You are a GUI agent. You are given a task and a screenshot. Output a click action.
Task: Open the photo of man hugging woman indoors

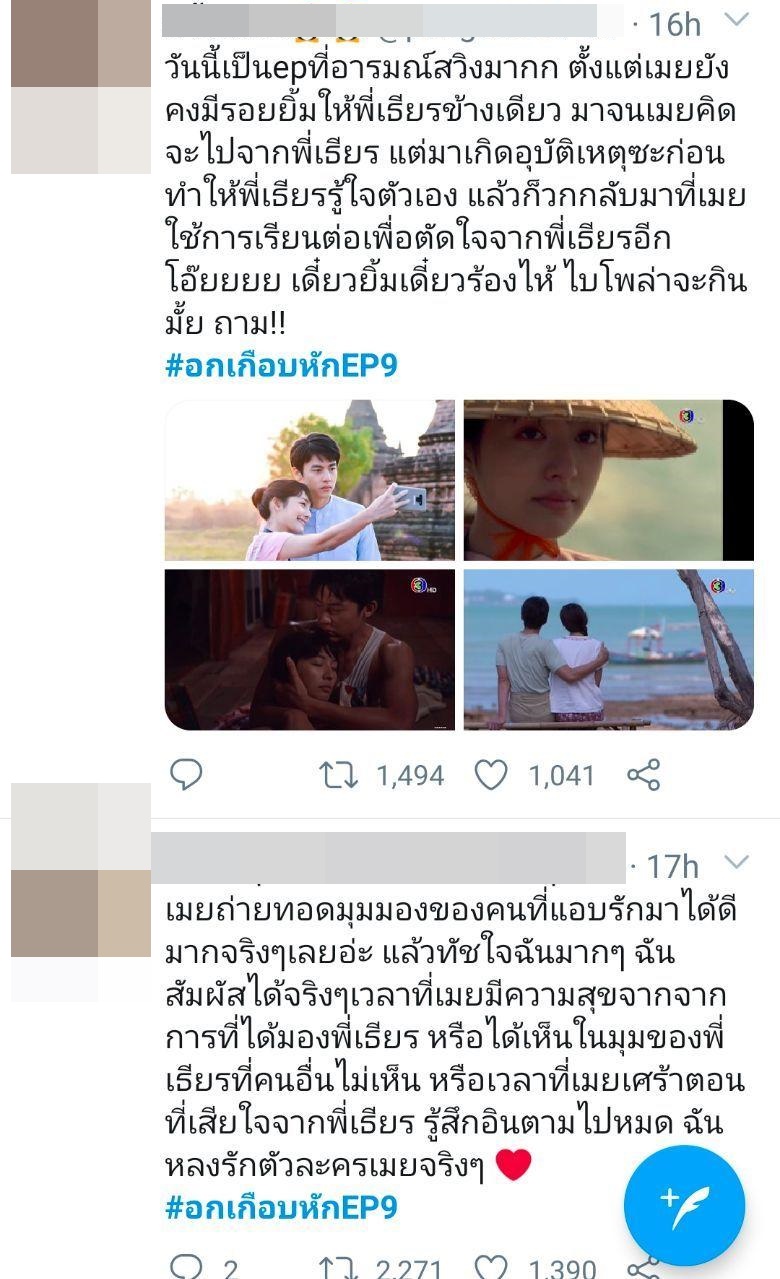(x=309, y=650)
